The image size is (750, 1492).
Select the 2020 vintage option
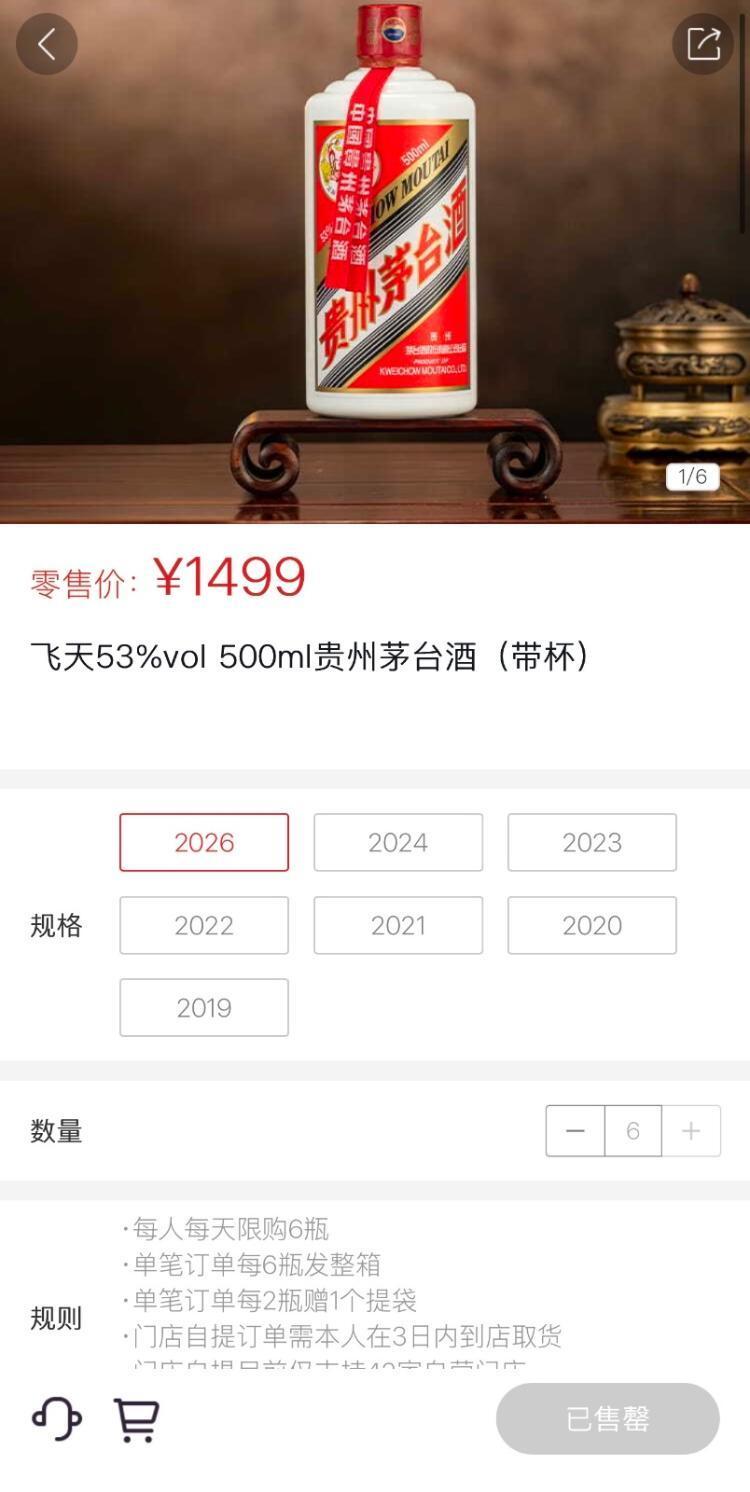(592, 925)
